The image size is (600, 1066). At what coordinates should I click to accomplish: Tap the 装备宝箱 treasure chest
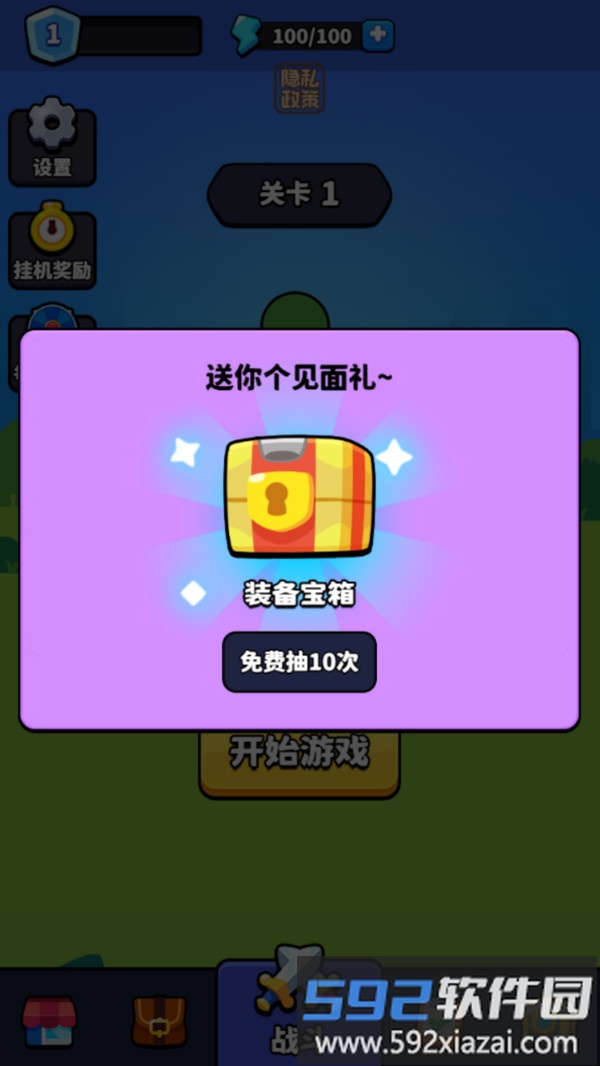299,497
